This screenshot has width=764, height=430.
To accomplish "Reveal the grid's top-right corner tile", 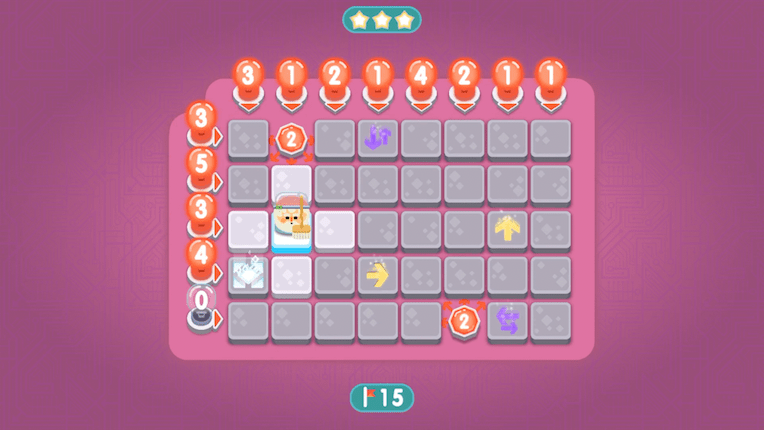I will 550,139.
